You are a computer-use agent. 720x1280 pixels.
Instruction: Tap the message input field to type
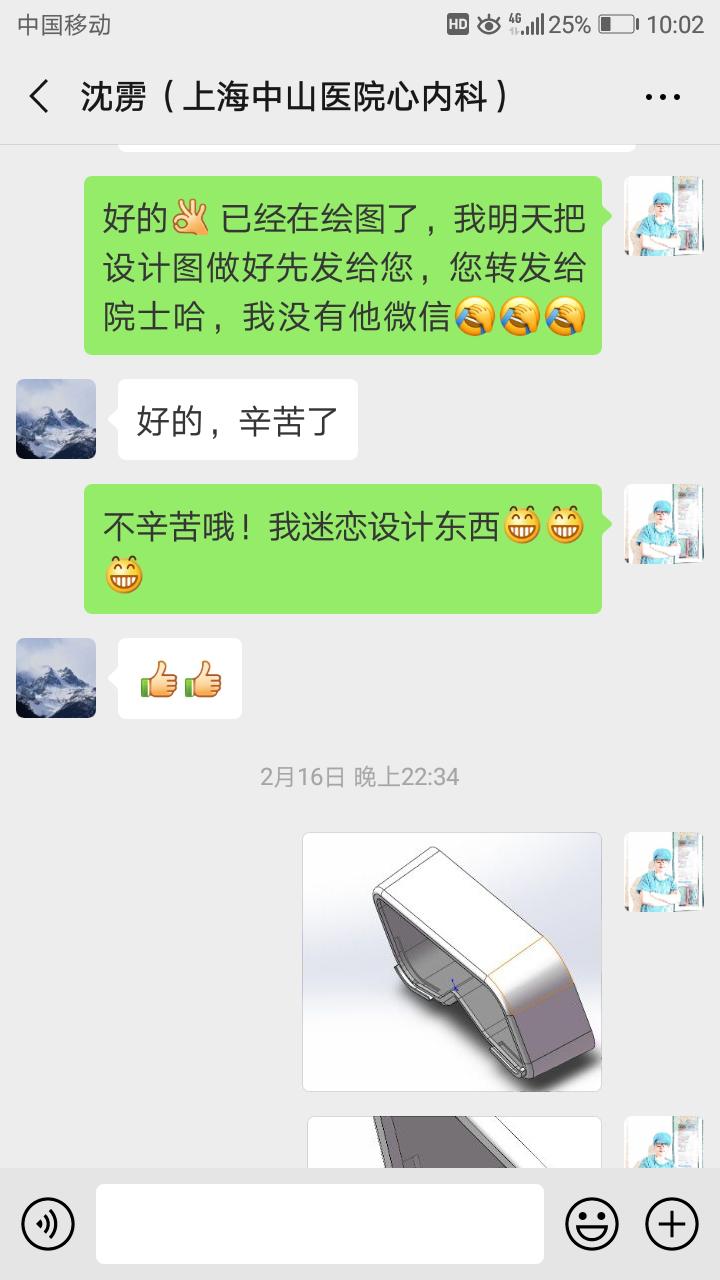point(320,1222)
